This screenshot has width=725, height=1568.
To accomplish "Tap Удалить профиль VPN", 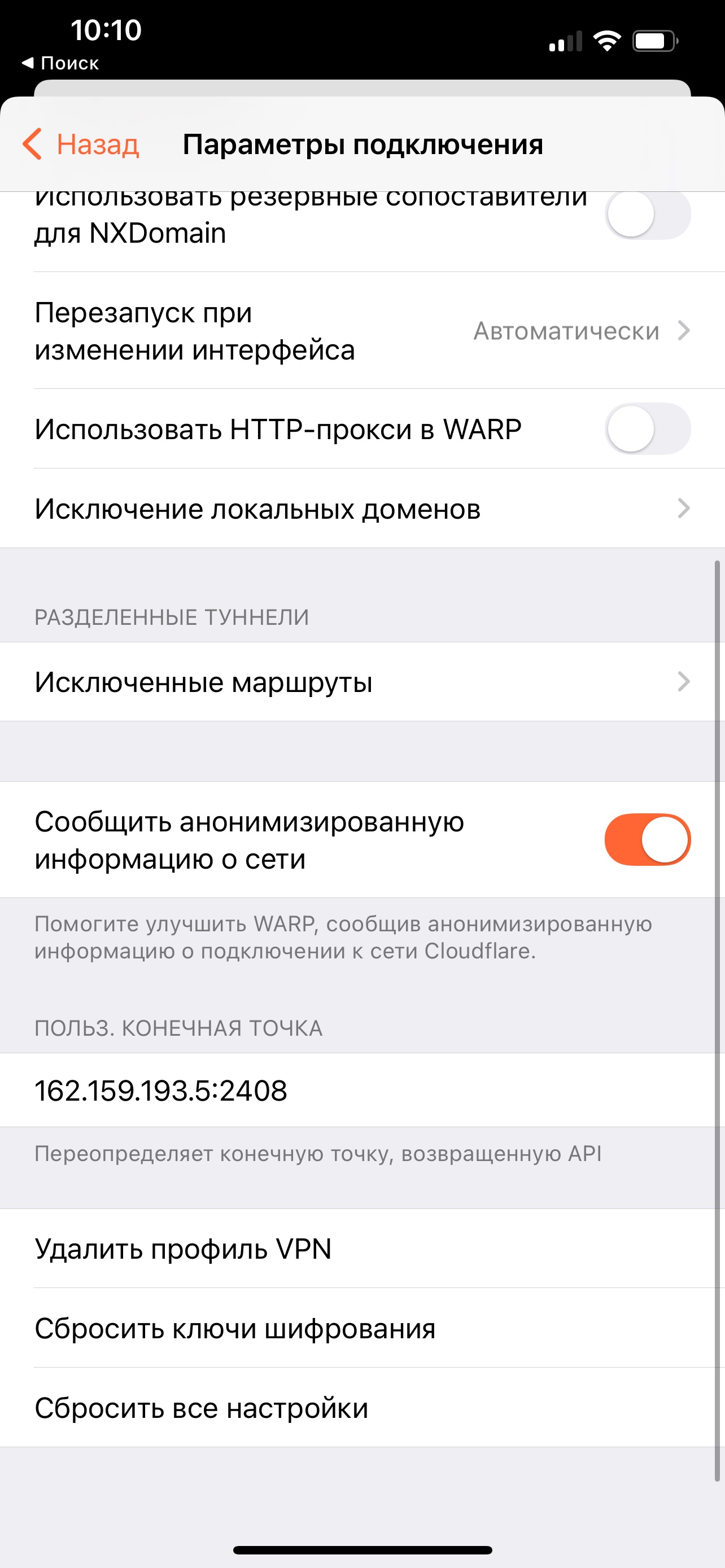I will click(x=362, y=1249).
